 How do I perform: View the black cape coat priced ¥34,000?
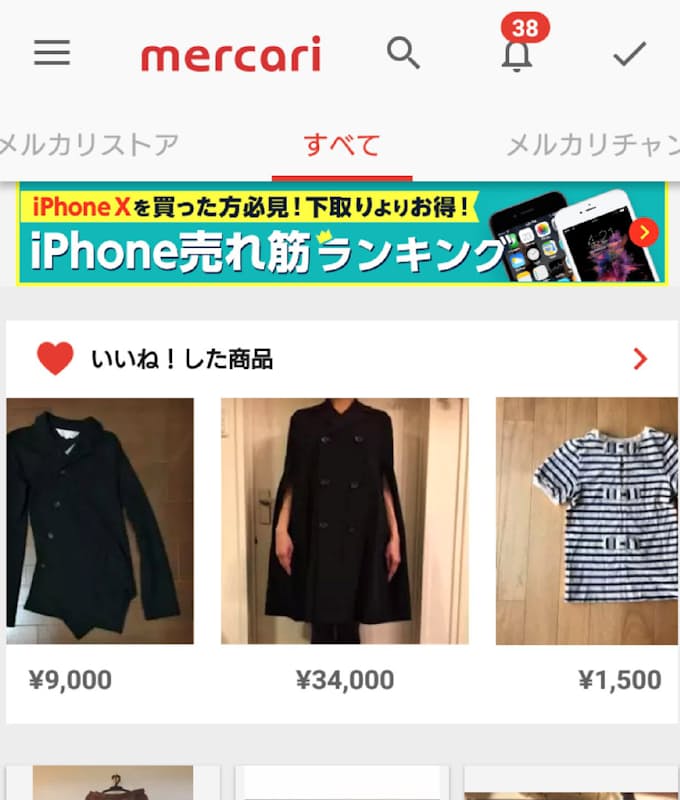coord(344,520)
